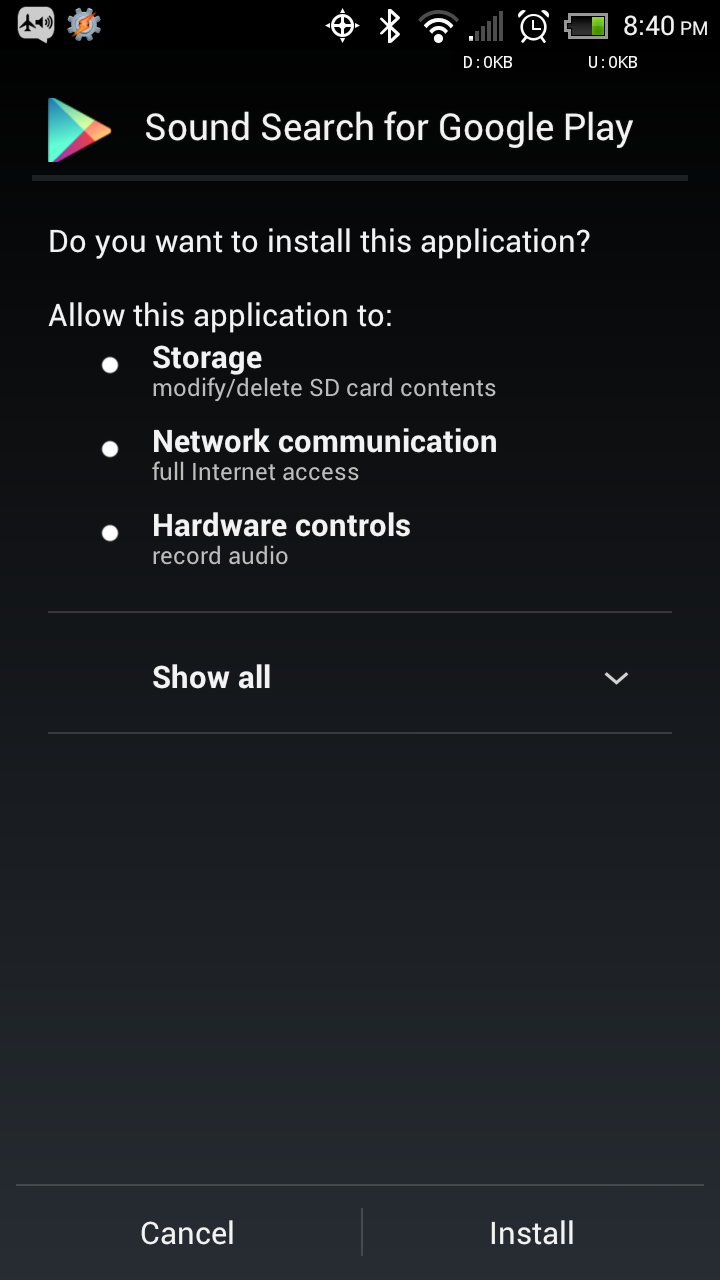Open the Tasker gear icon in status bar
This screenshot has width=720, height=1280.
84,25
